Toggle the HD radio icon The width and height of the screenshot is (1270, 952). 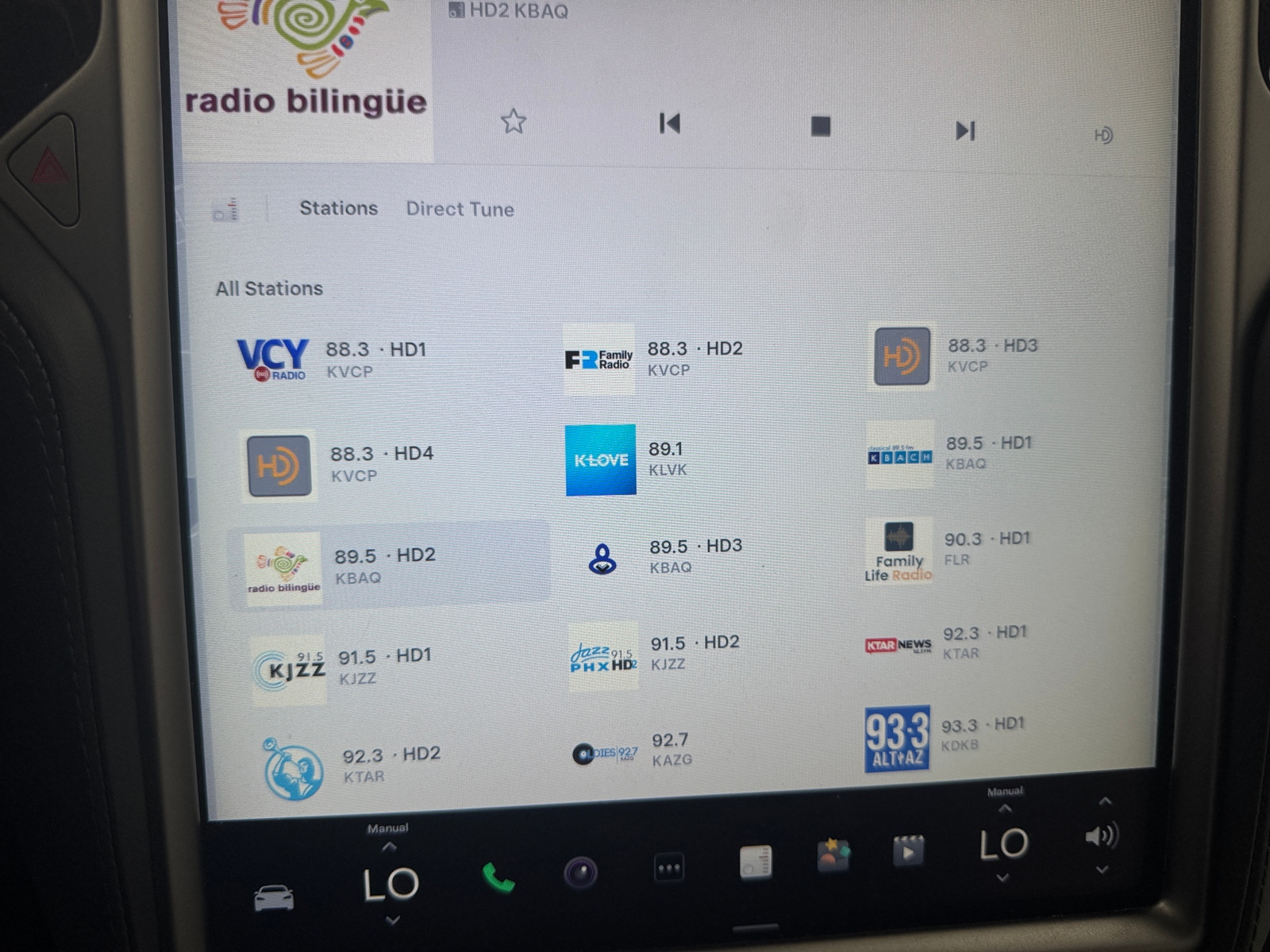[1103, 136]
